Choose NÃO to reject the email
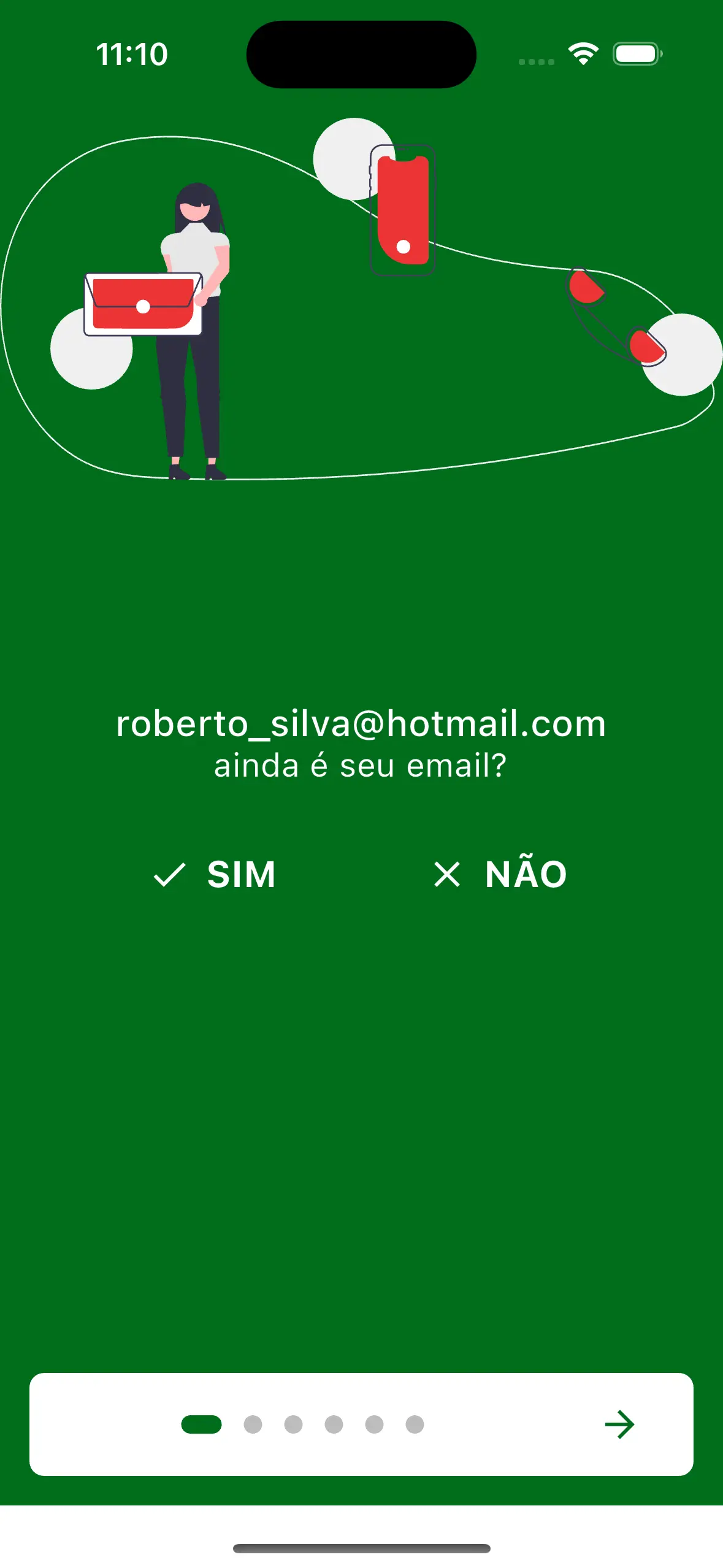 [500, 874]
